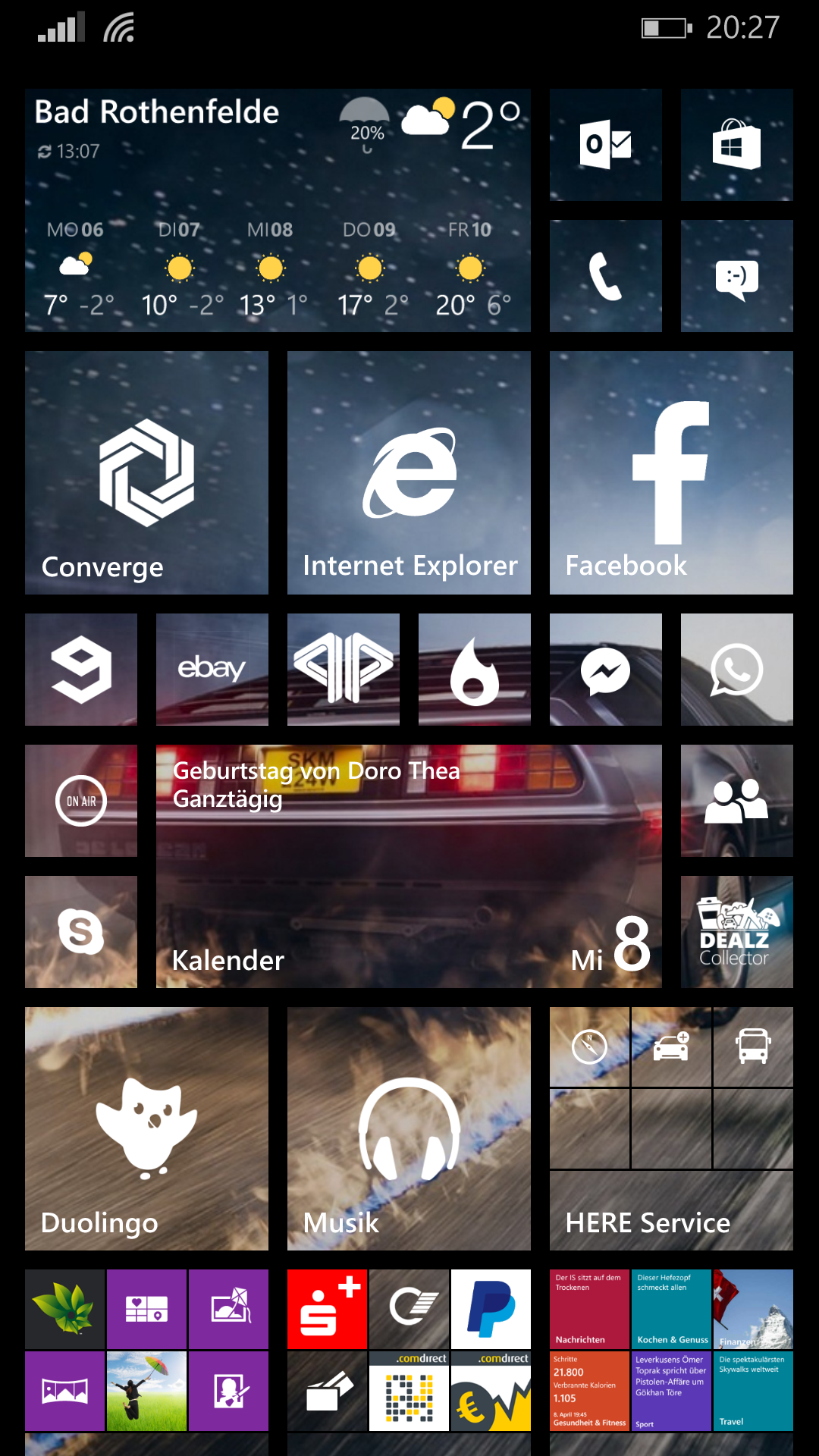819x1456 pixels.
Task: Open the Messaging tile
Action: [x=737, y=276]
